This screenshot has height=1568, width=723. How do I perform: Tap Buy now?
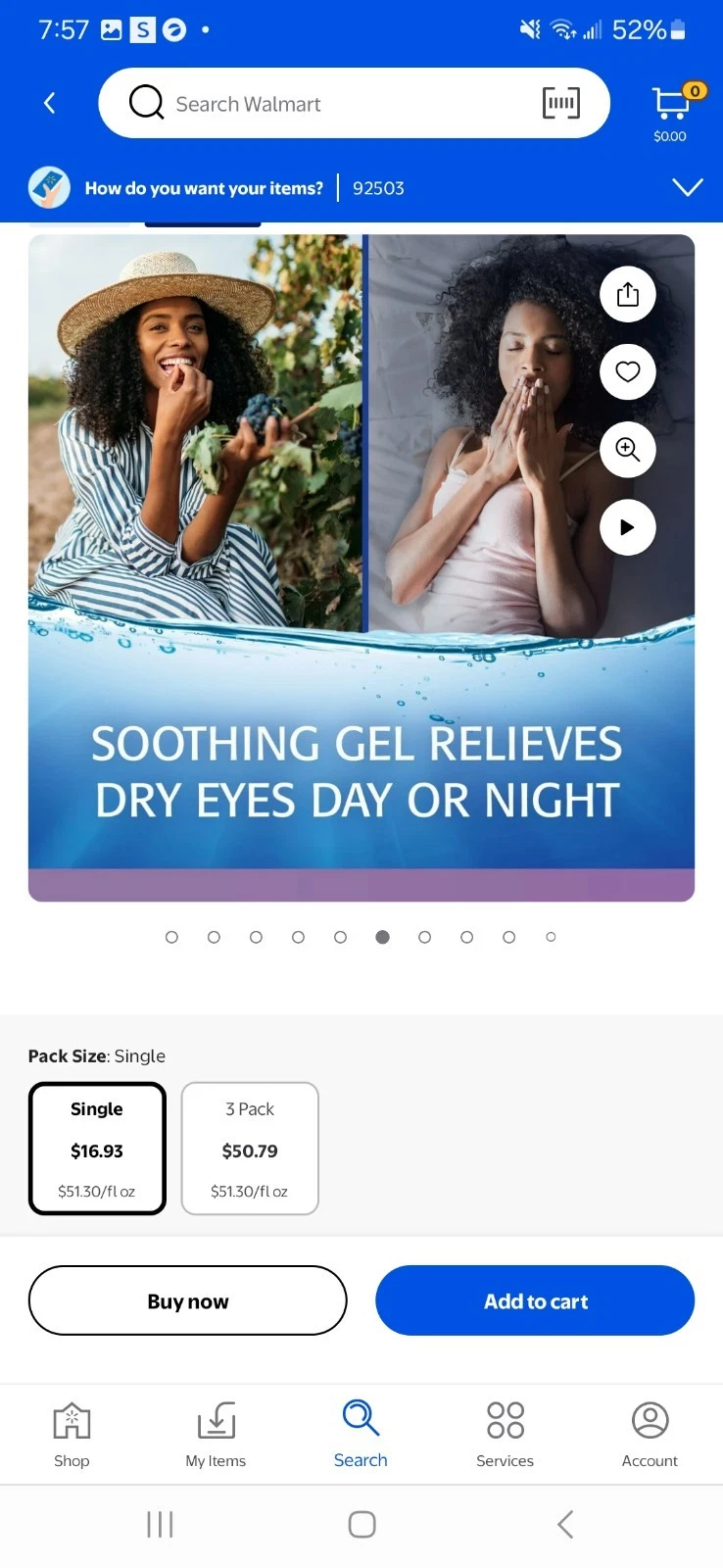tap(188, 1300)
